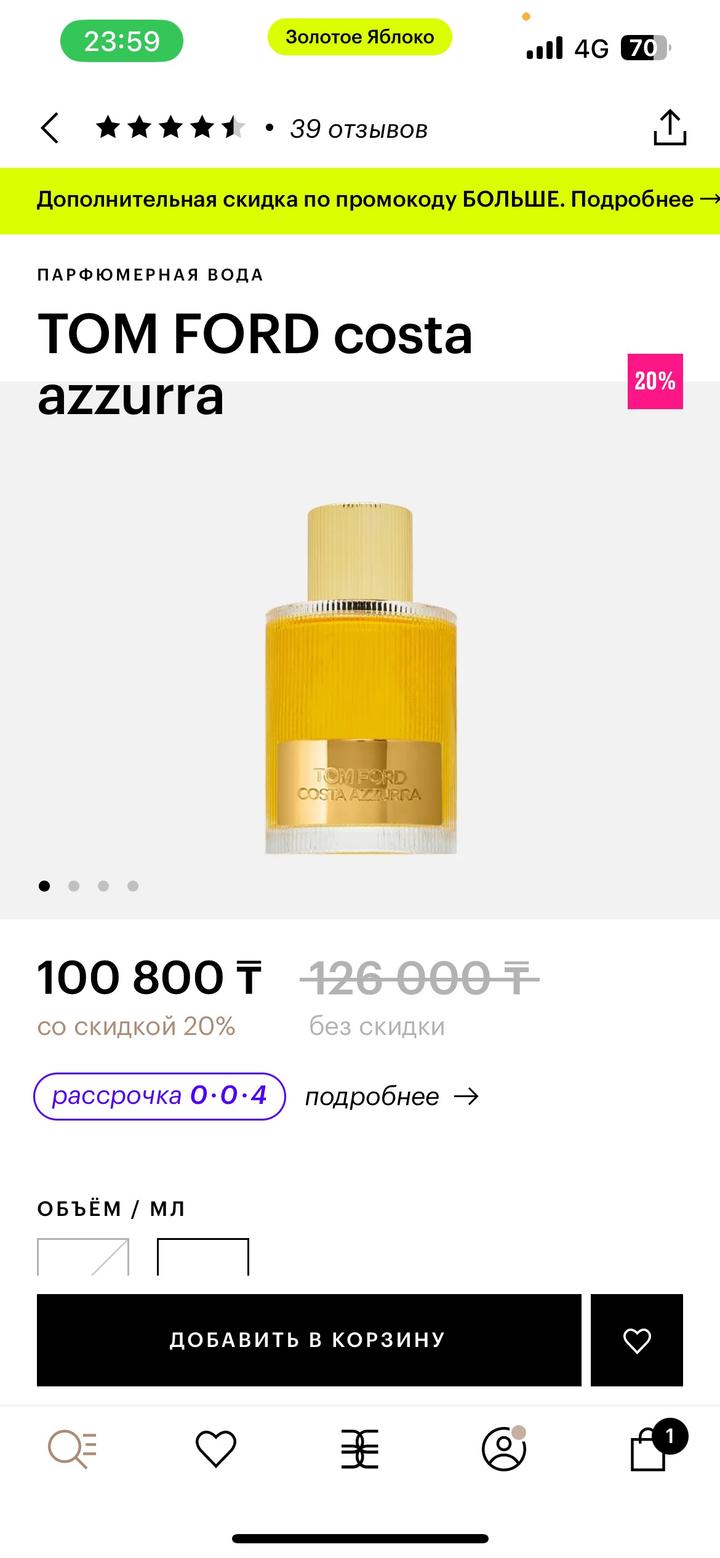This screenshot has height=1558, width=720.
Task: Add perfume to favorites with heart button
Action: pos(636,1340)
